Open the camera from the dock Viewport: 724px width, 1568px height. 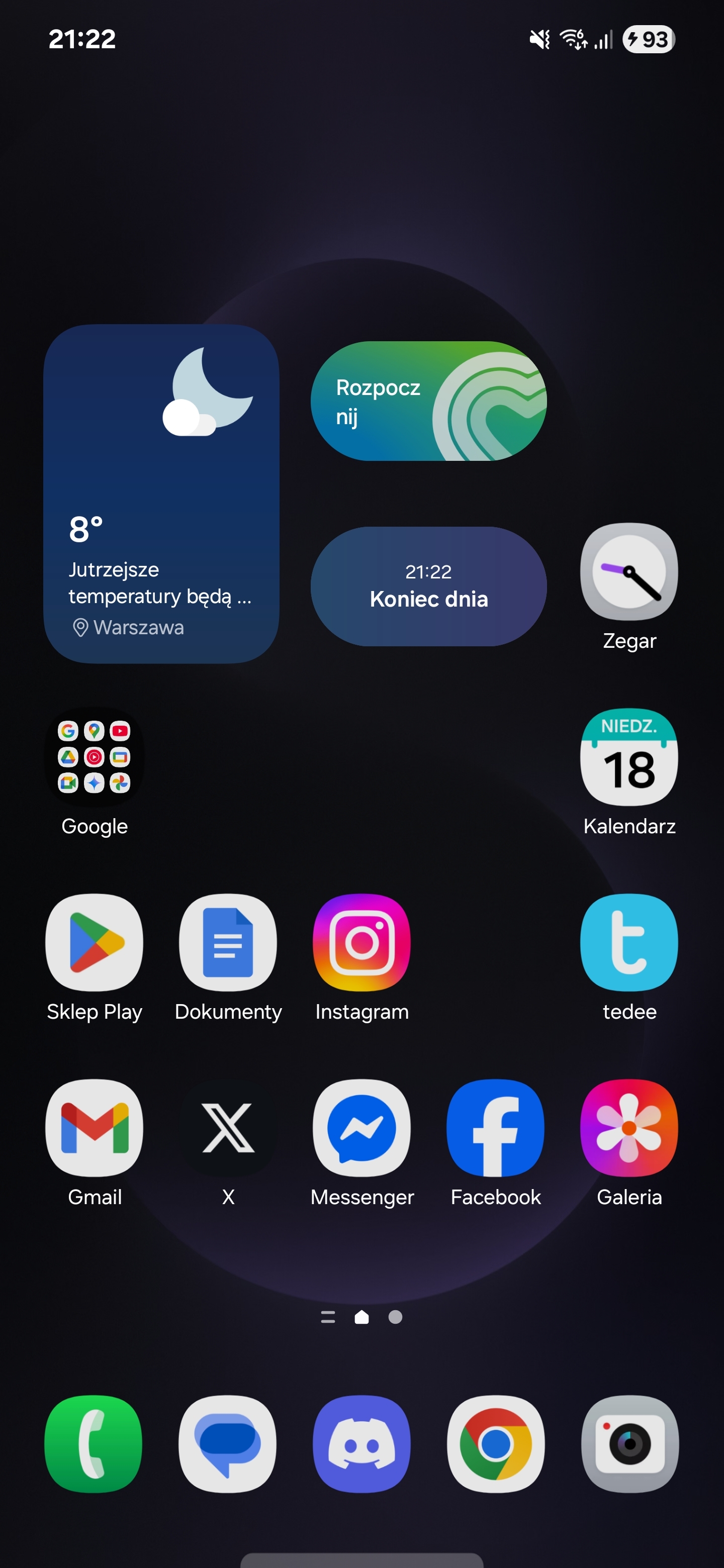[x=629, y=1444]
